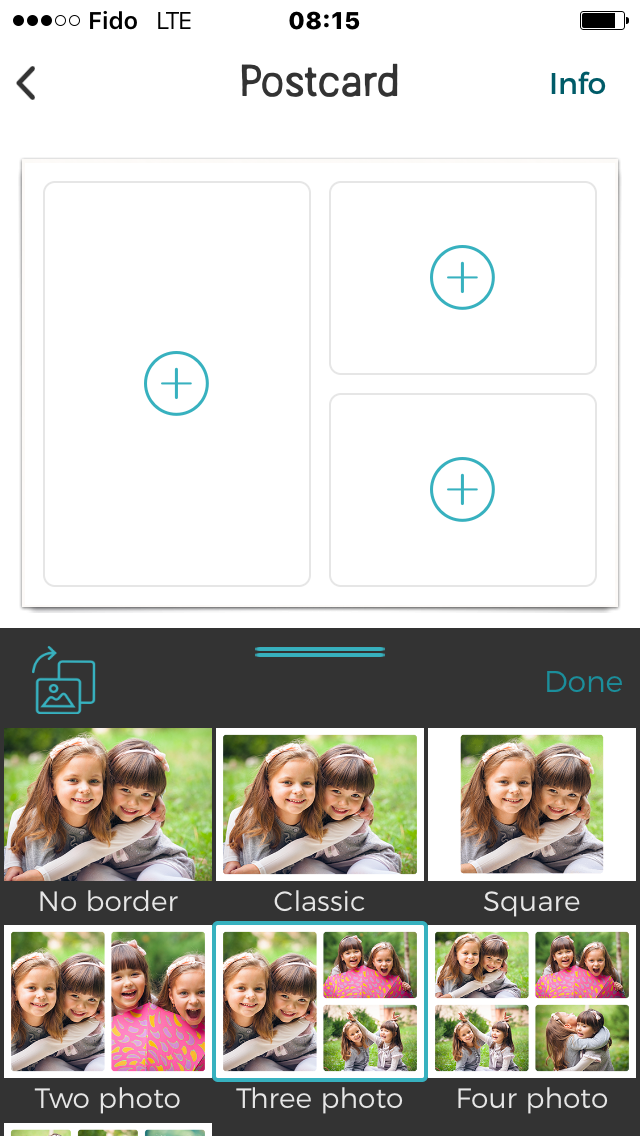
Task: Tap the panel handle bar
Action: point(320,652)
